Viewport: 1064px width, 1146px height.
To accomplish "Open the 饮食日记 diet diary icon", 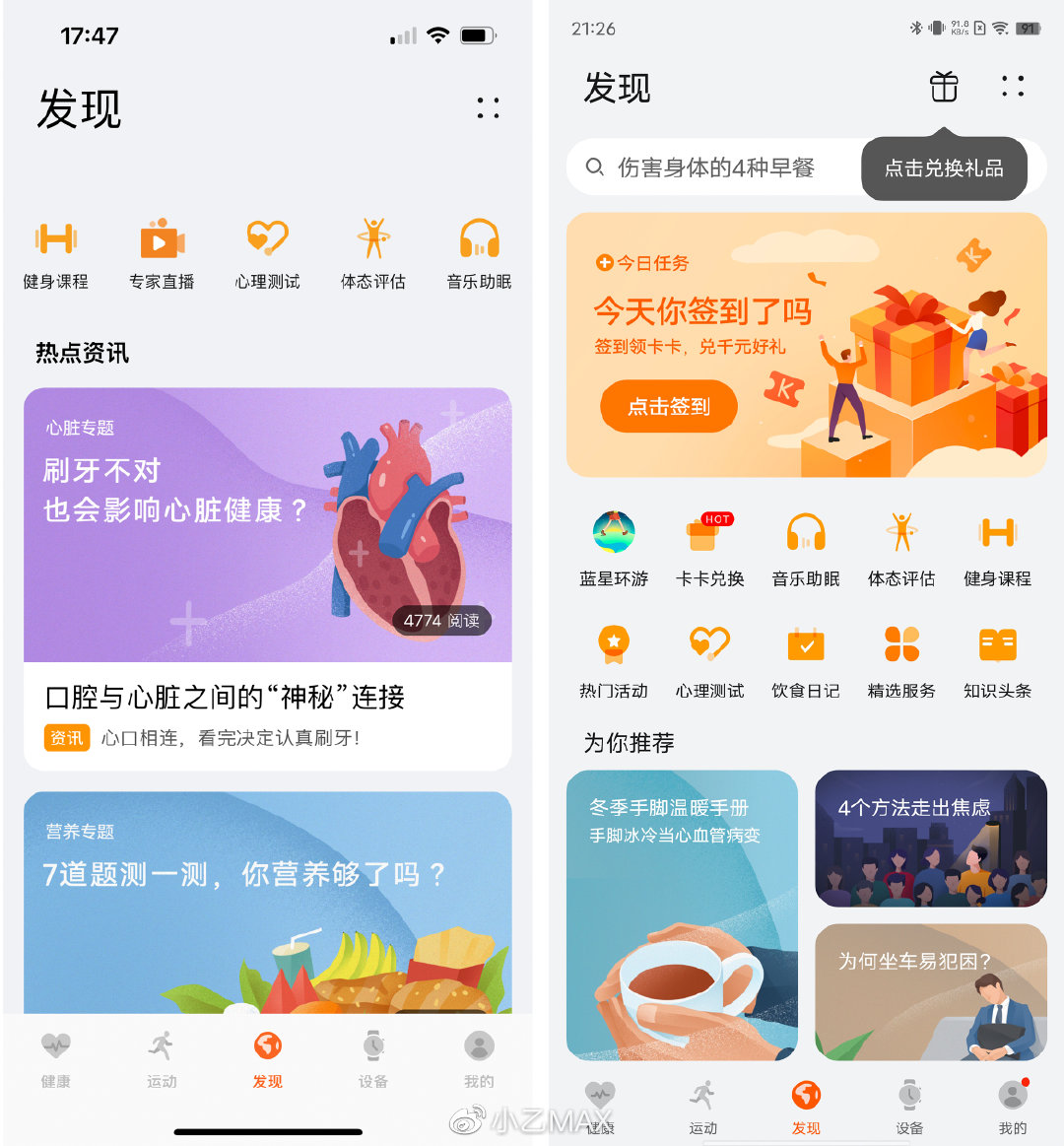I will pos(805,643).
